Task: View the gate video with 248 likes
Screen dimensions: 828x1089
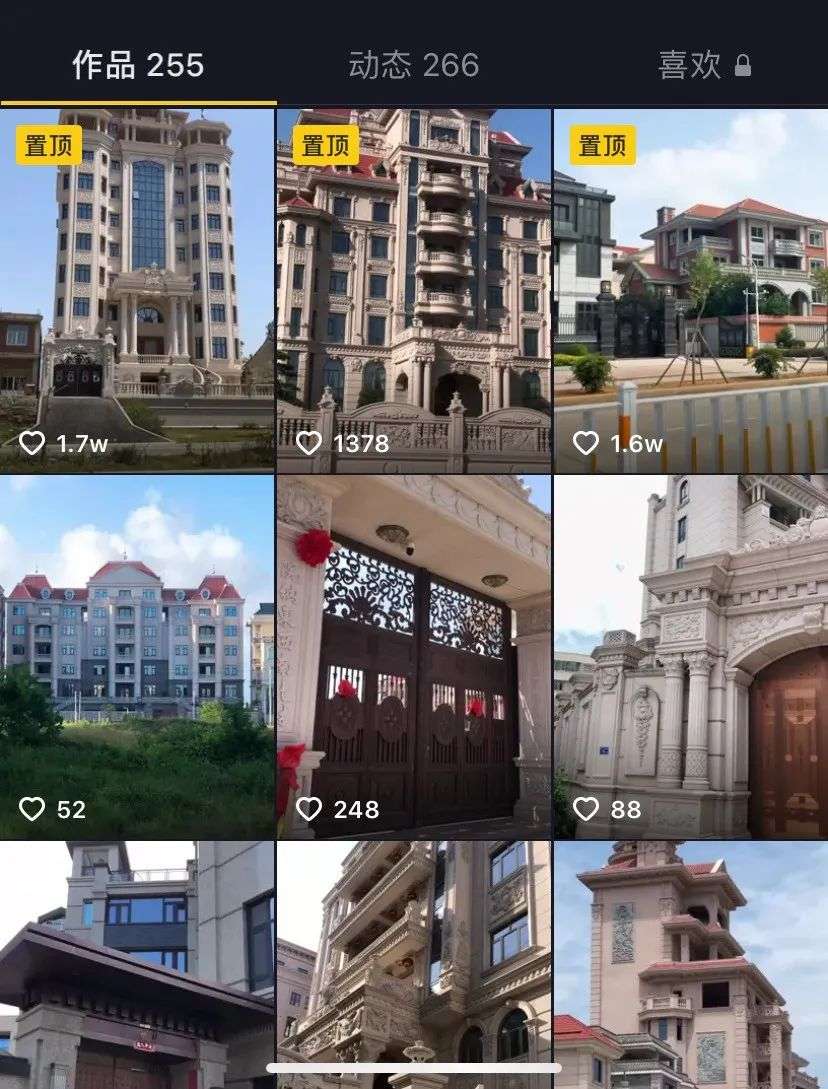Action: click(414, 657)
